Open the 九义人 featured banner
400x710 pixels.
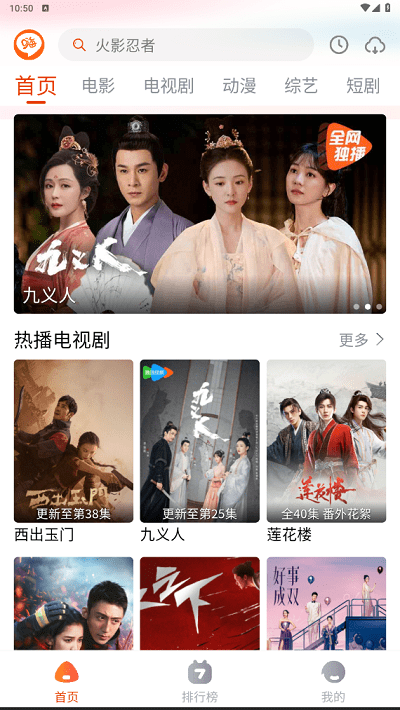tap(200, 214)
